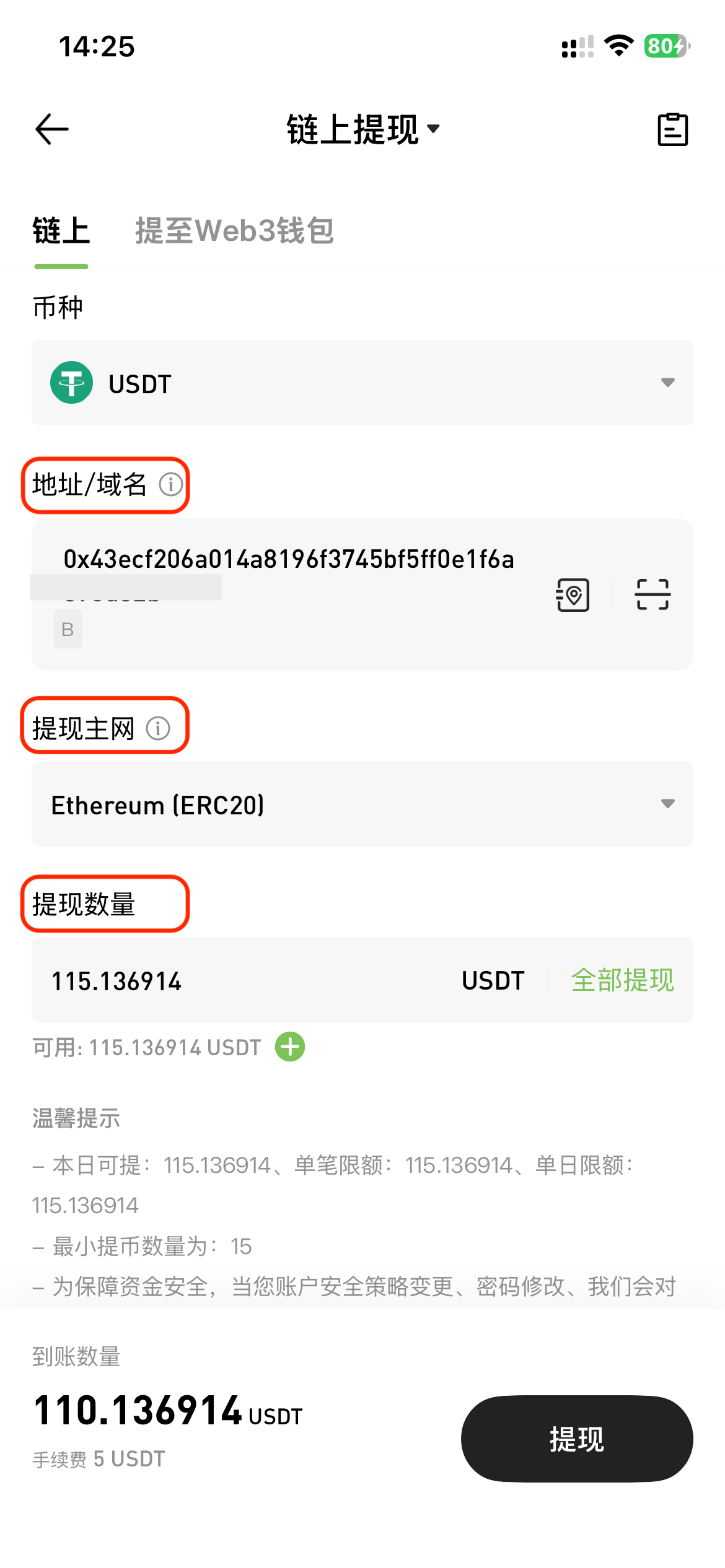Scan a QR code for the address
Viewport: 725px width, 1568px height.
coord(652,595)
